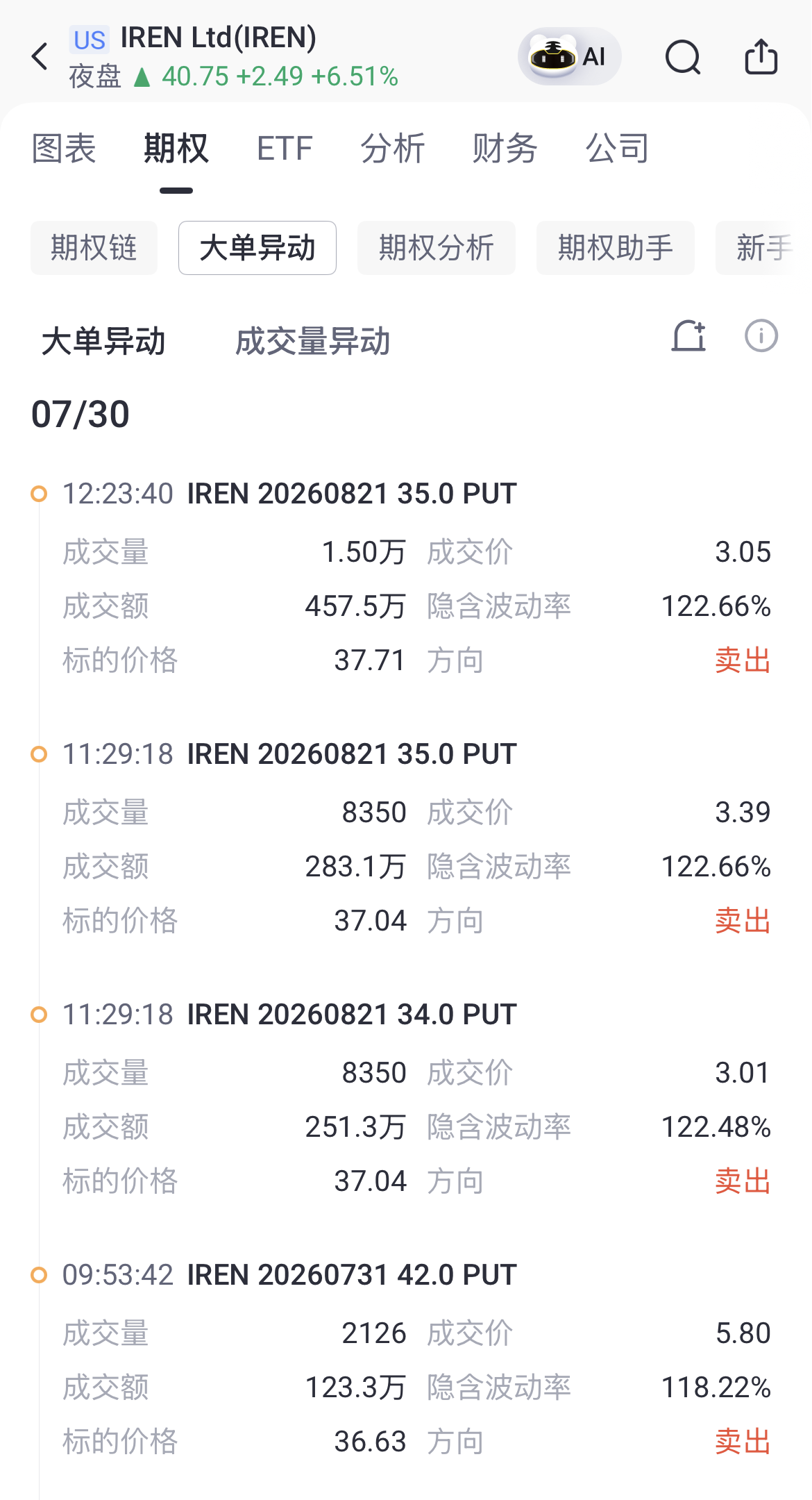Switch to the 图表 tab
The image size is (812, 1500).
click(x=64, y=148)
